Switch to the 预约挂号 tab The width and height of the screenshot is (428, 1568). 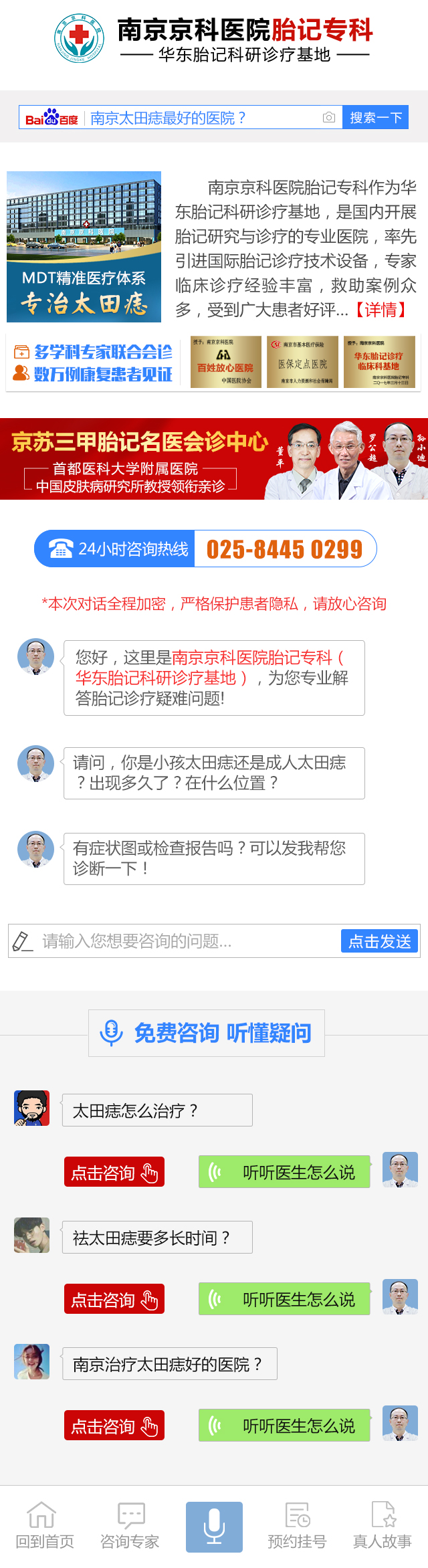[x=297, y=1526]
